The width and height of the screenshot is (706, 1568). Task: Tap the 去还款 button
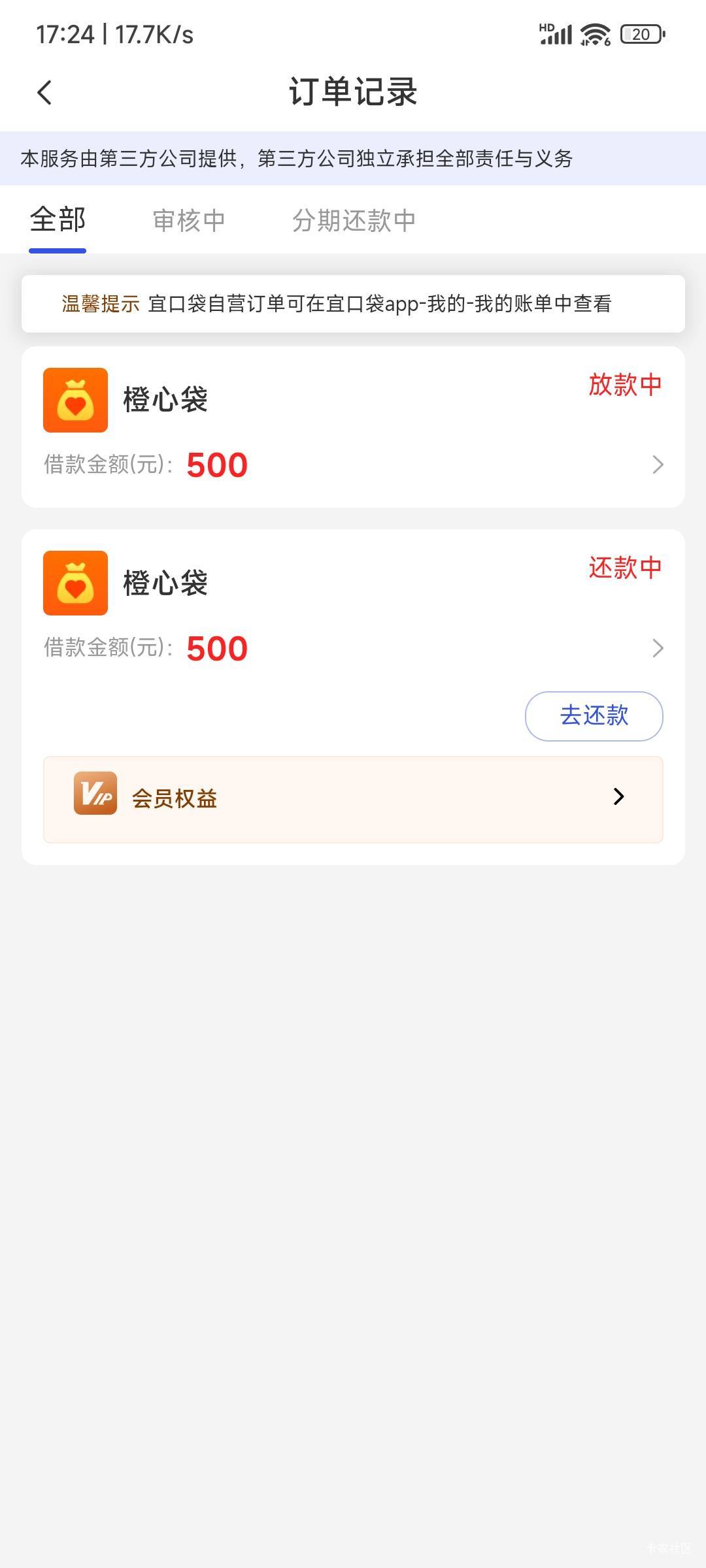(594, 716)
